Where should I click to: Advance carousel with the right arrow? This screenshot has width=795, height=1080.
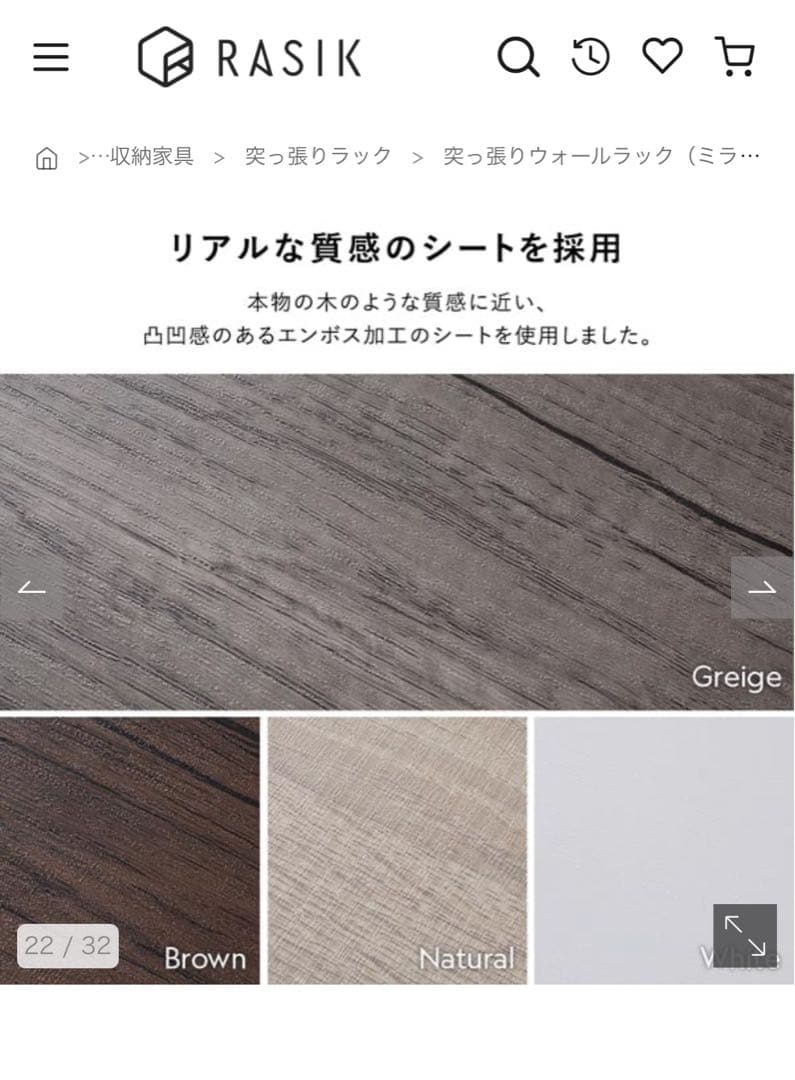pyautogui.click(x=762, y=590)
